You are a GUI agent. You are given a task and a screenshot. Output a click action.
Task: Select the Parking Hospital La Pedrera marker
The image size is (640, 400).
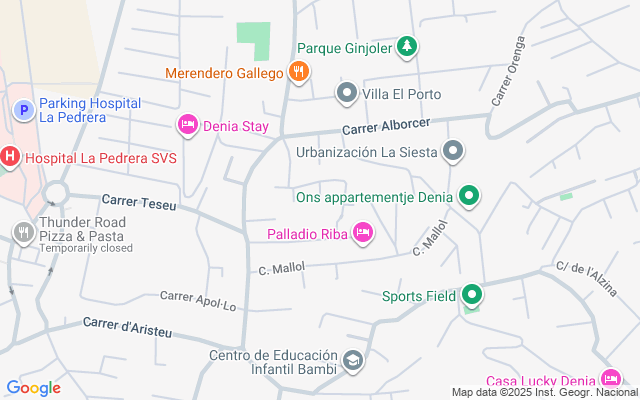coord(23,109)
